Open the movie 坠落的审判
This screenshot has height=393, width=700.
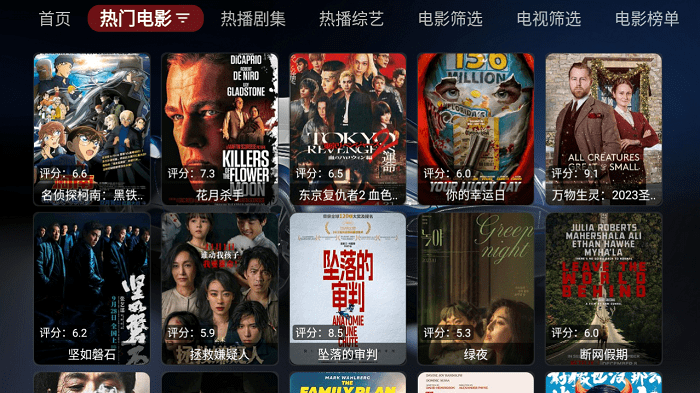point(348,288)
